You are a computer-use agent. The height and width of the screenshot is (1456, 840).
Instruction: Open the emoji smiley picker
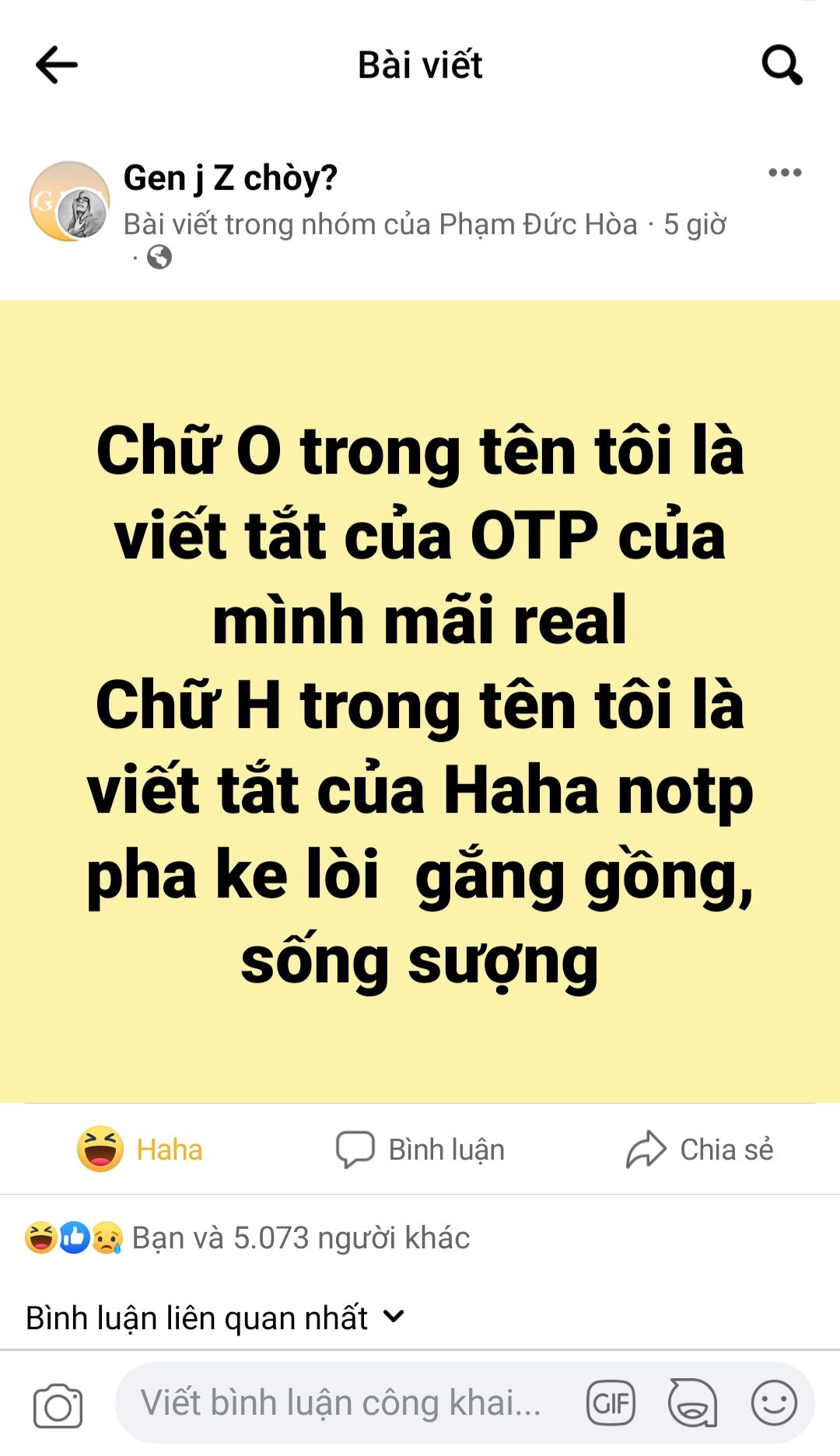pos(774,1403)
